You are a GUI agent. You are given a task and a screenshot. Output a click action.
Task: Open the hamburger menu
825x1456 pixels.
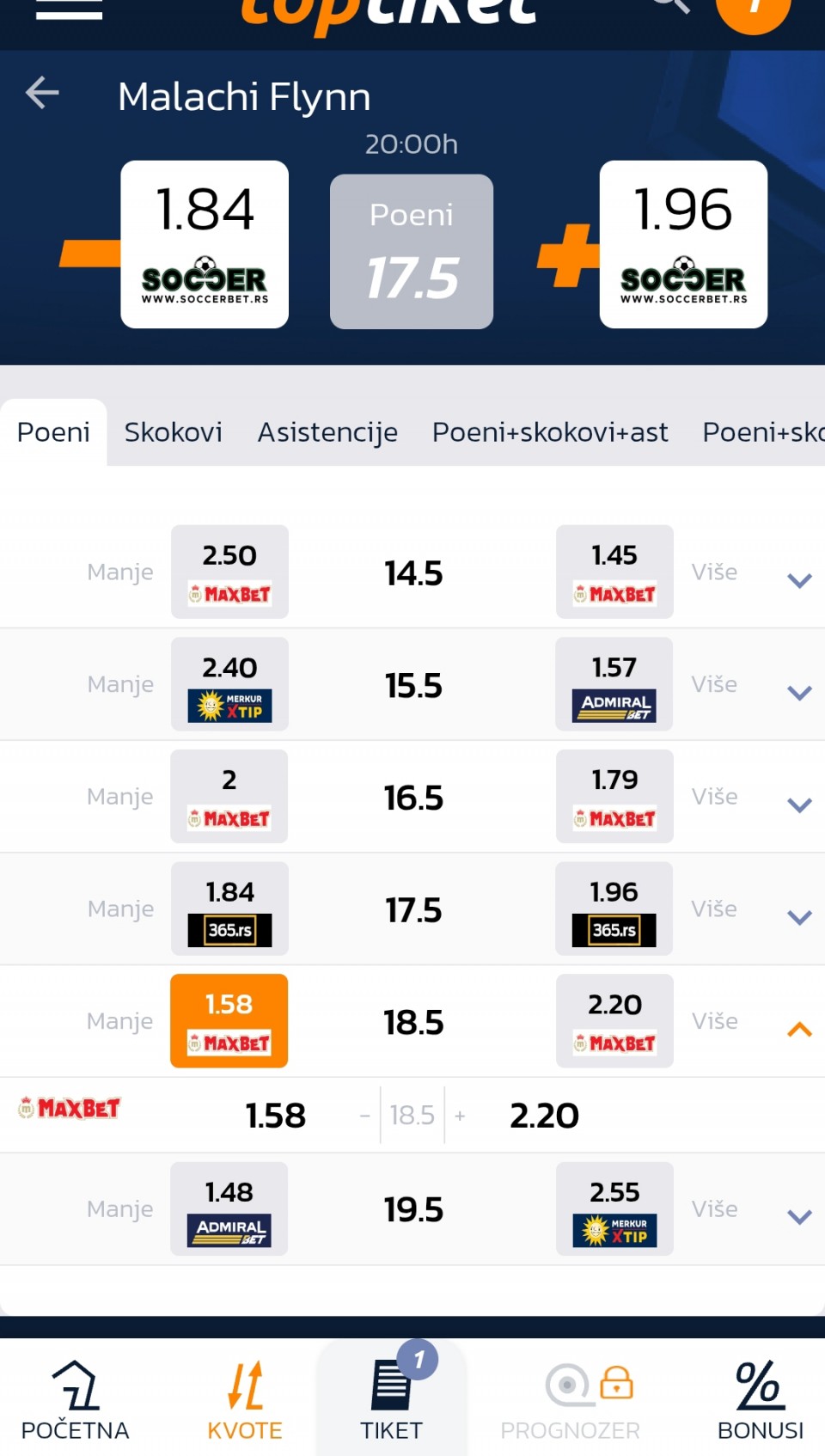[x=69, y=10]
